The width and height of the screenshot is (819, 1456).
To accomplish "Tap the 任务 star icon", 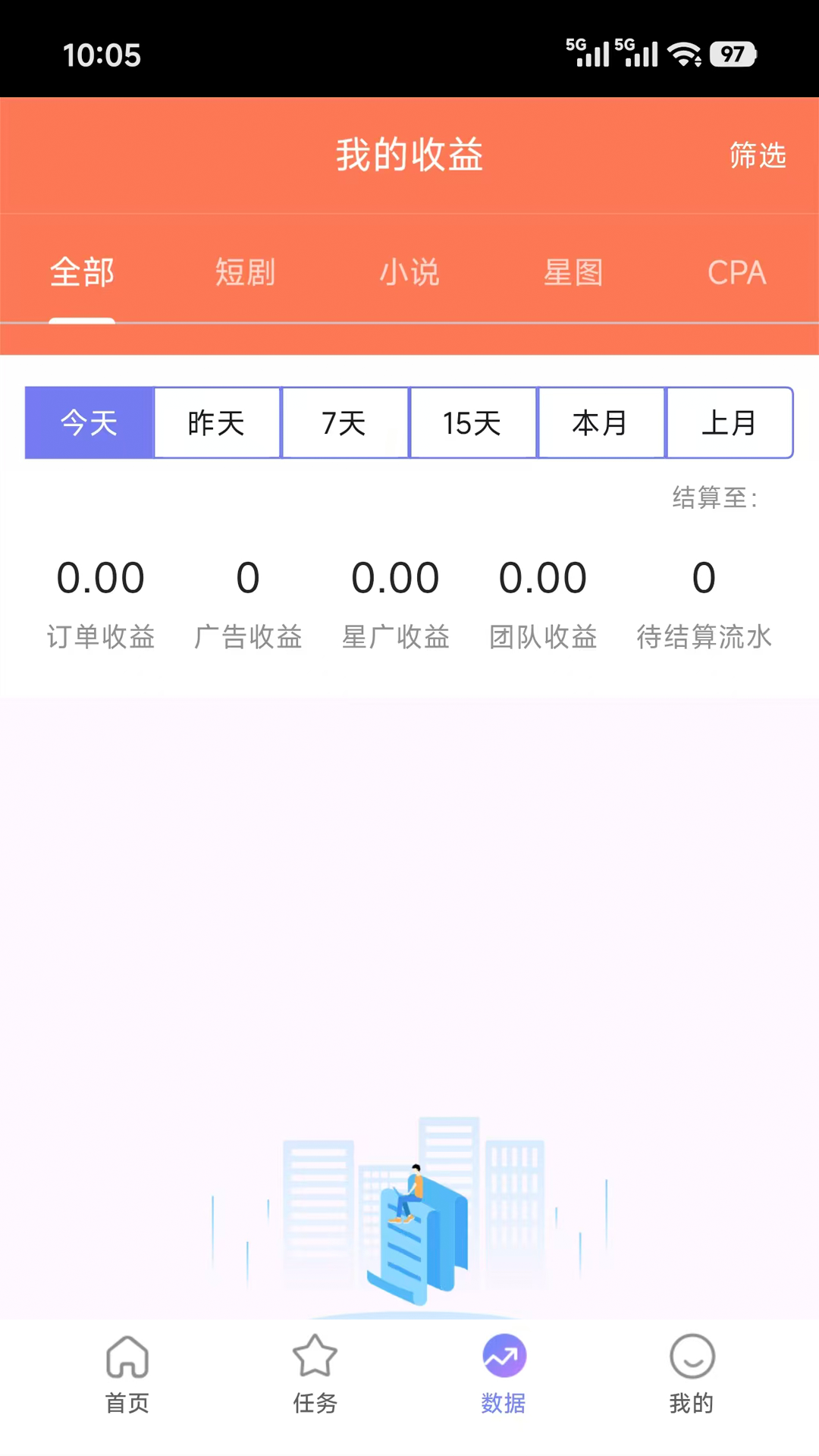I will coord(315,1373).
